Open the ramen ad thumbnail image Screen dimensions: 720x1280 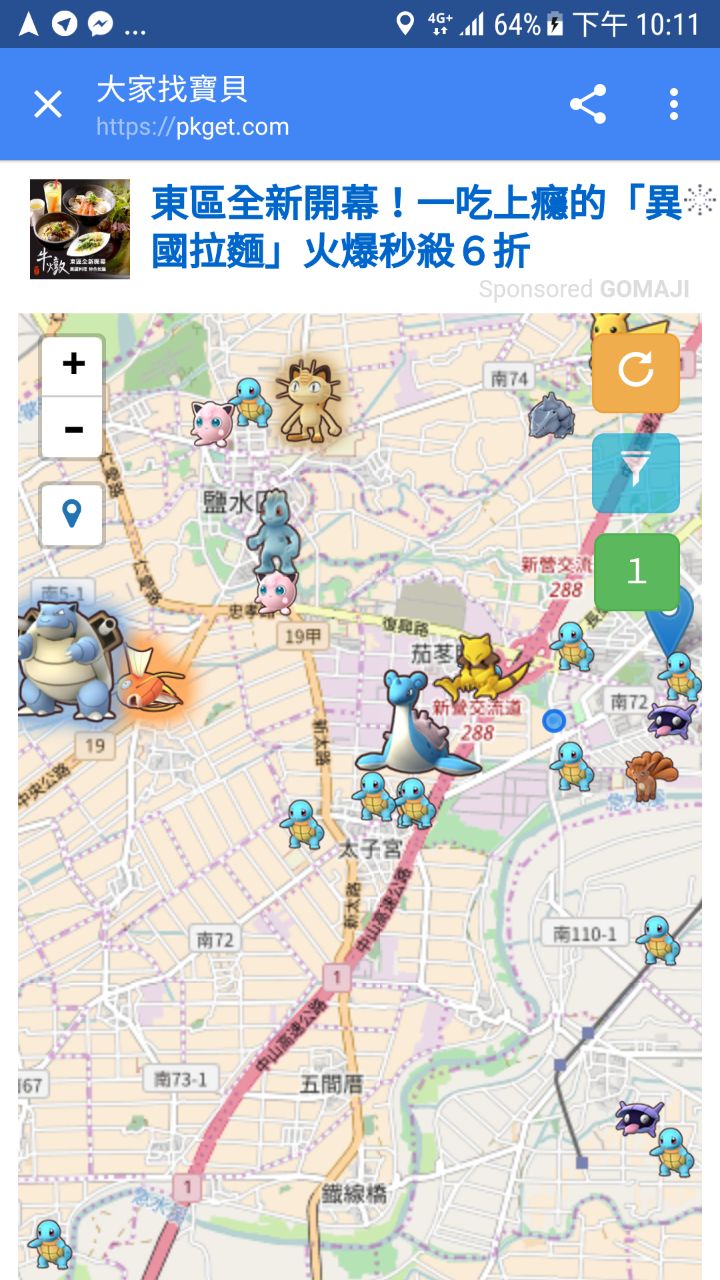click(80, 229)
